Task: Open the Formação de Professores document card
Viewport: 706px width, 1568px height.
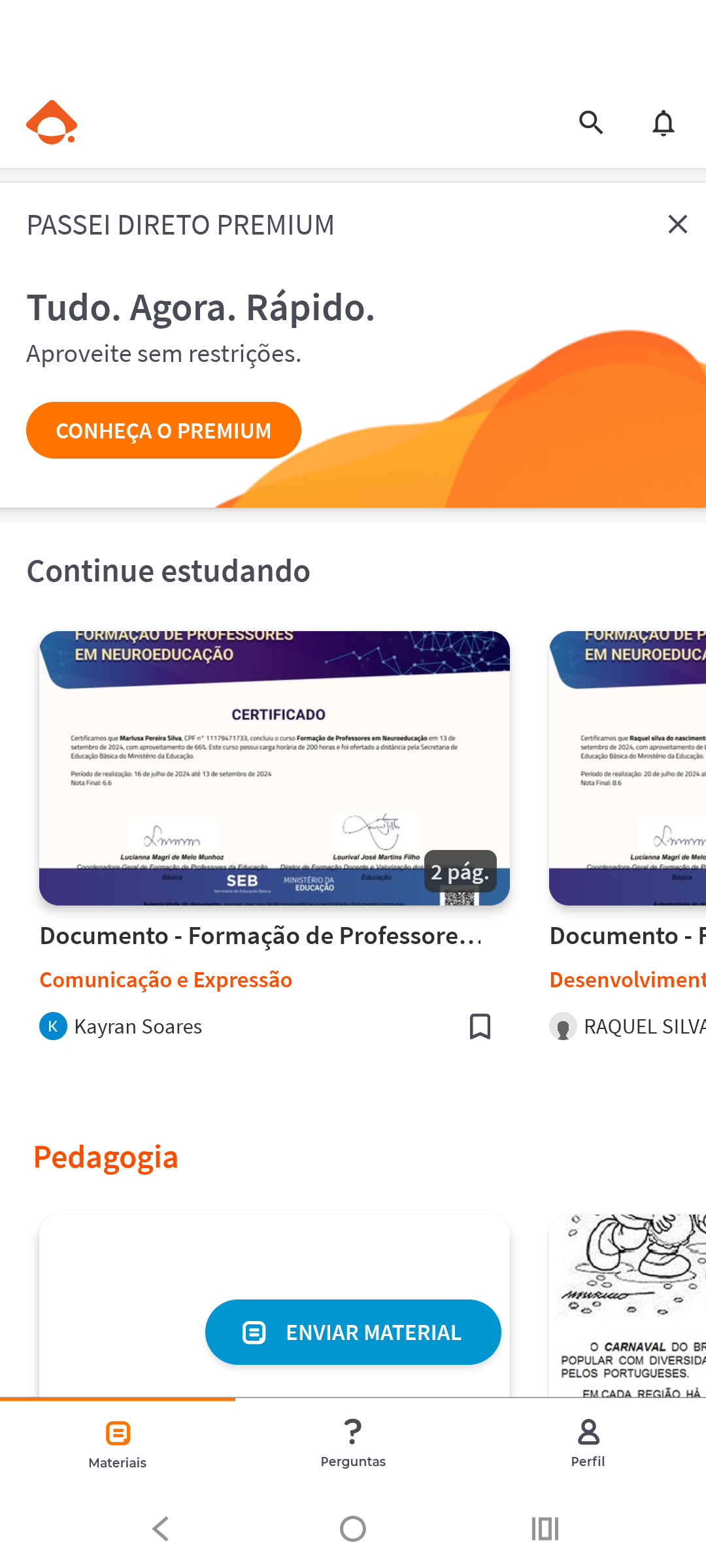Action: [x=275, y=768]
